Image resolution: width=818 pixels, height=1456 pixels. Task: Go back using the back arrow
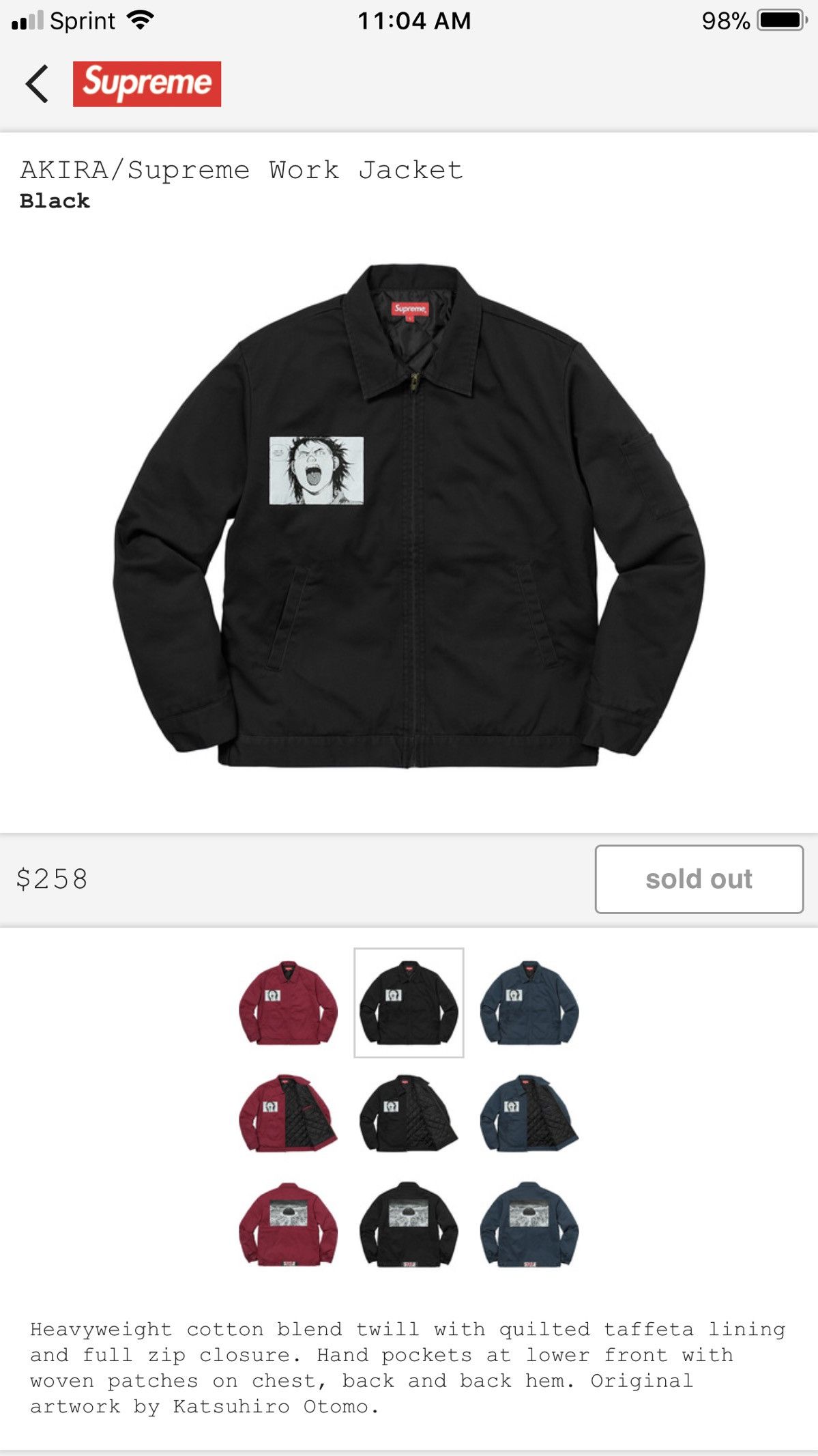pos(38,84)
